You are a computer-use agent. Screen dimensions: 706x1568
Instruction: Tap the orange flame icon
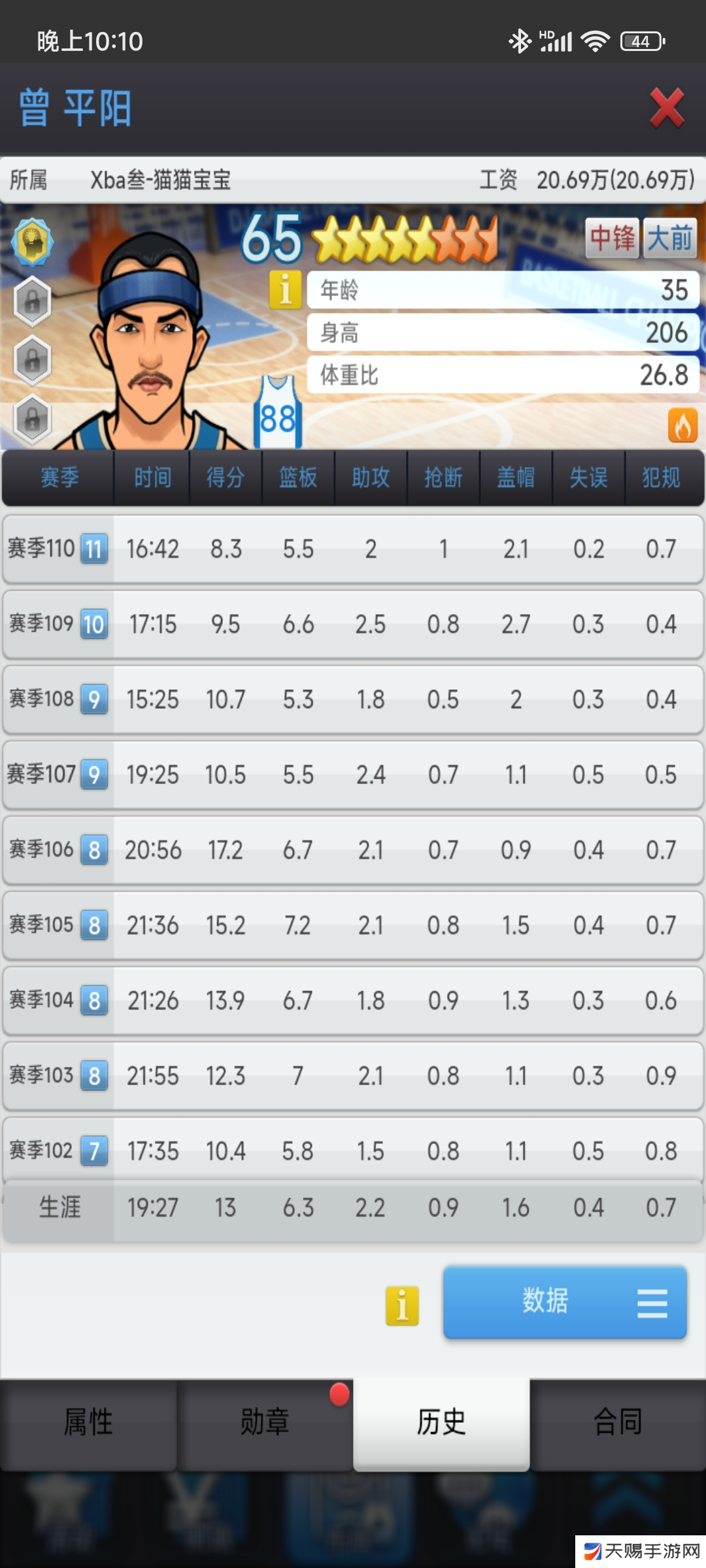pyautogui.click(x=682, y=426)
